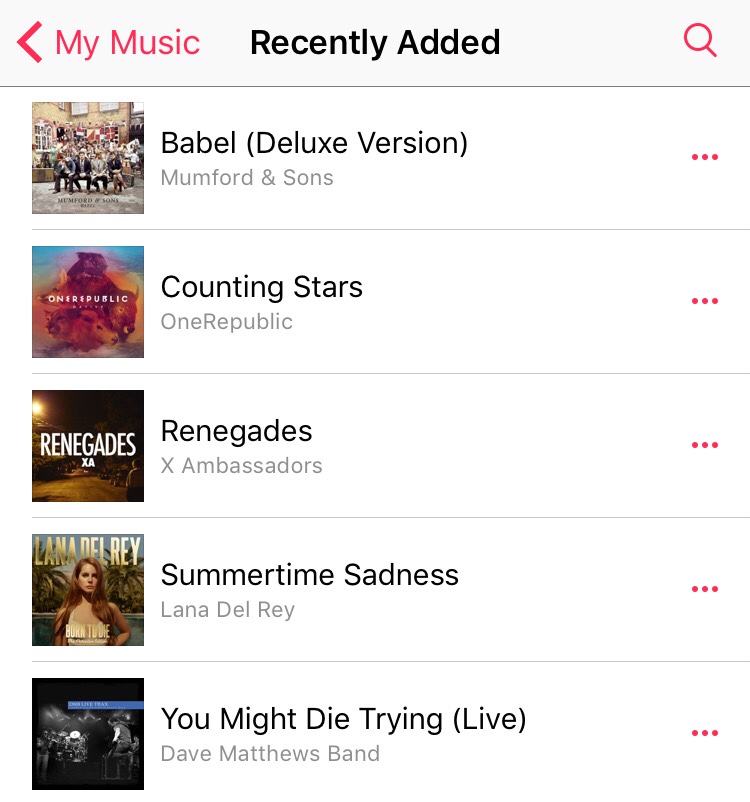Choose Summertime Sadness by Lana Del Rey

pos(310,590)
